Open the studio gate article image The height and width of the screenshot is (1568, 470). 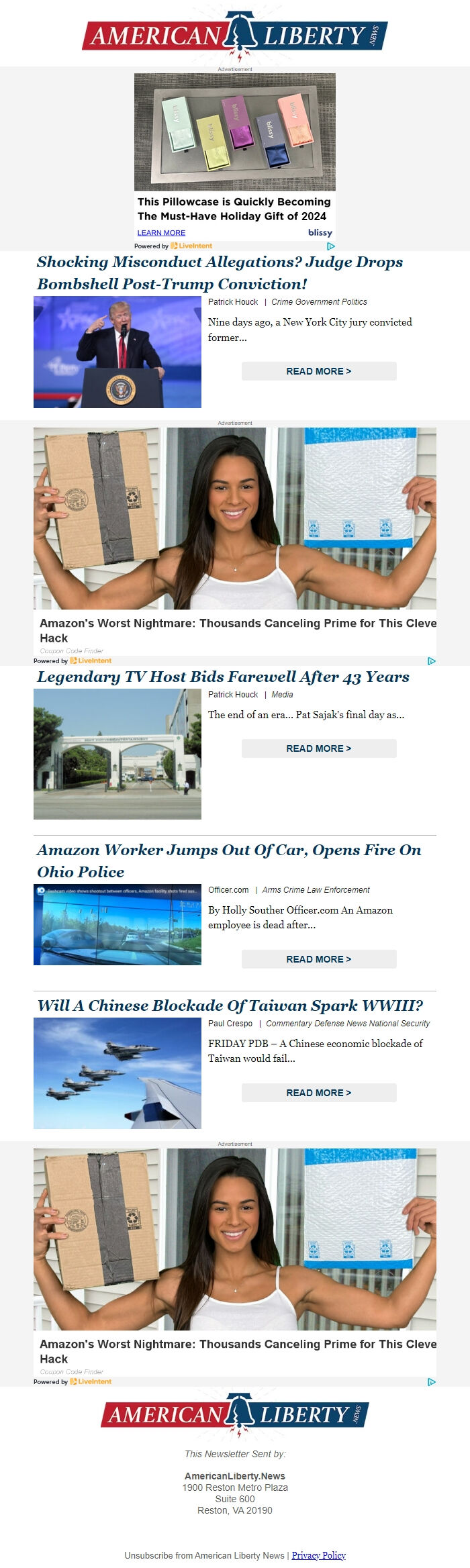[117, 754]
